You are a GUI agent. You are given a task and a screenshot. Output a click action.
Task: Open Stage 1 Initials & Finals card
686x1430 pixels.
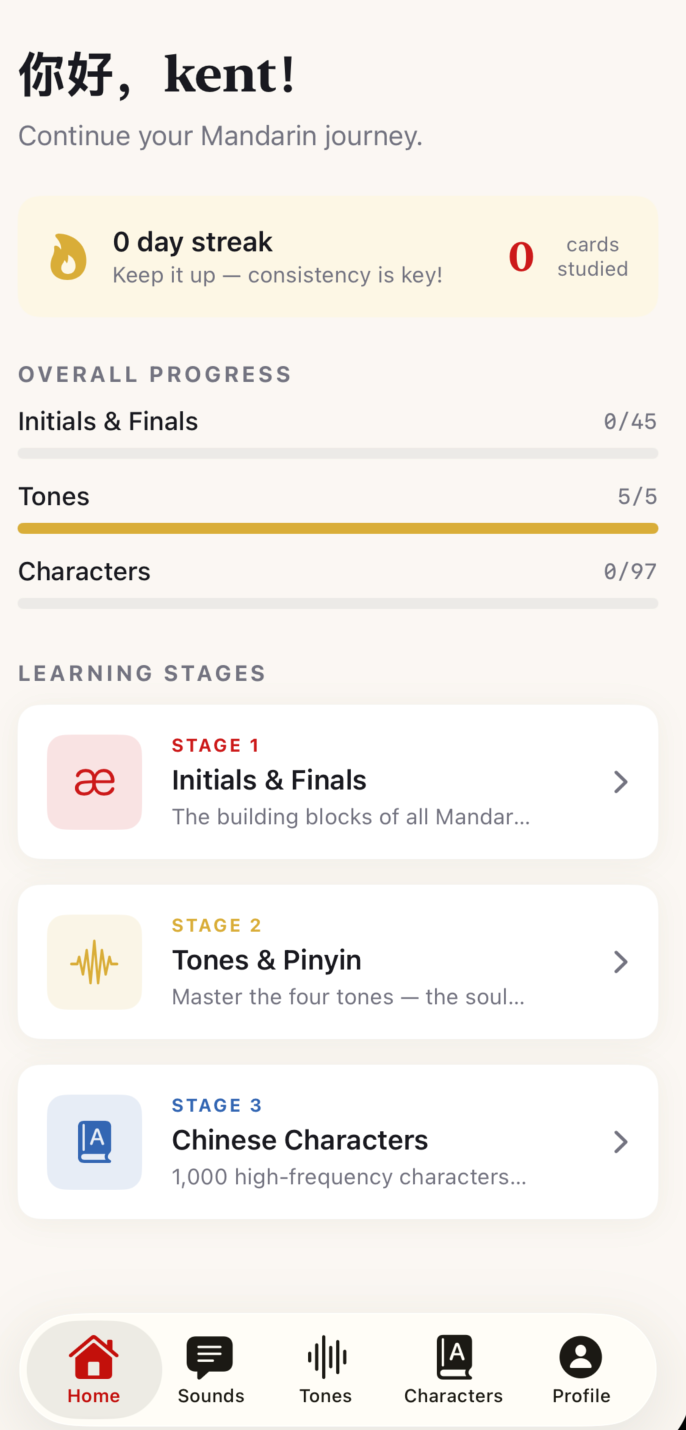[338, 782]
